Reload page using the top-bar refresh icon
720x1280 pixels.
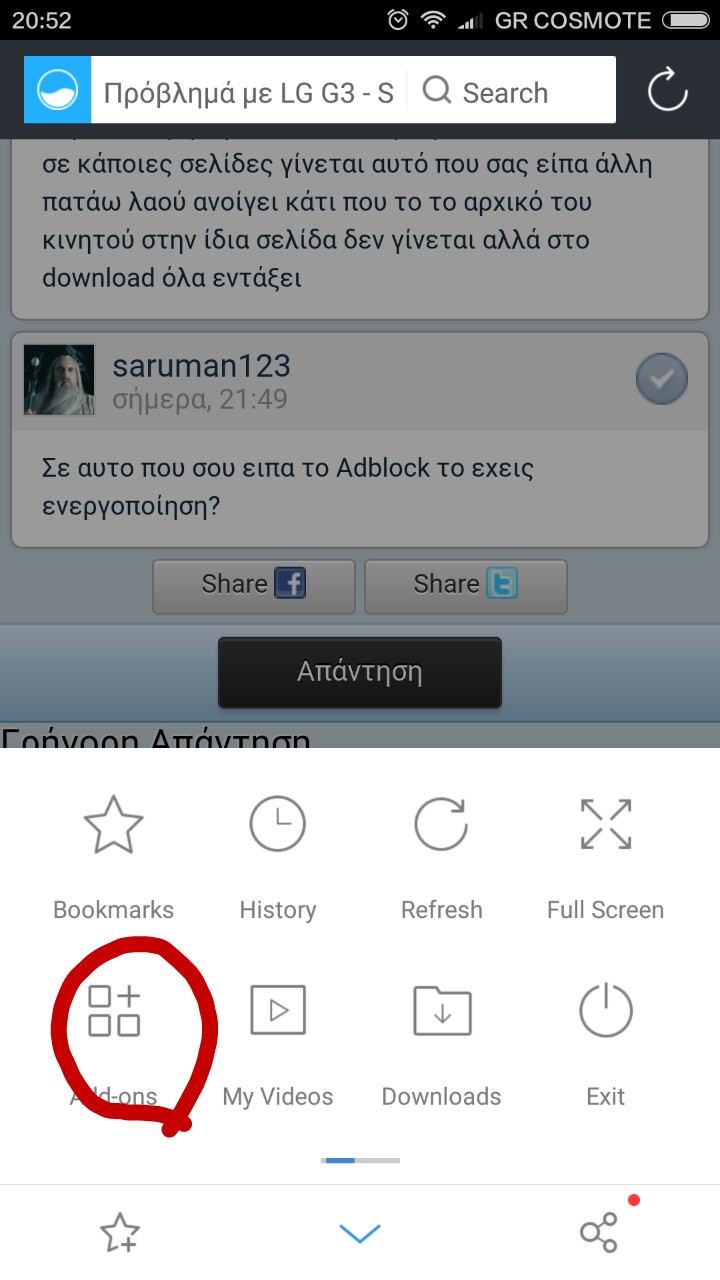pos(667,91)
